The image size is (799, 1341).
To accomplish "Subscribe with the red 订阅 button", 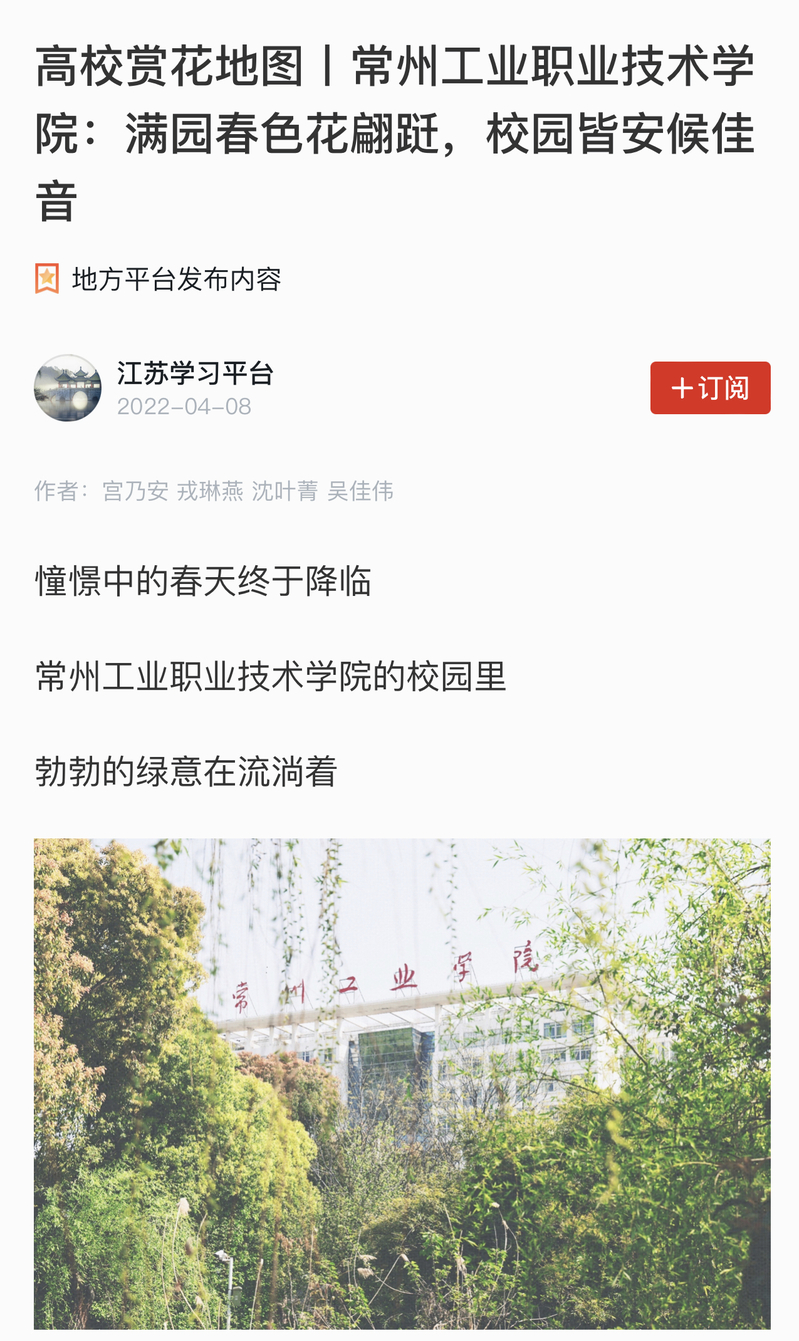I will tap(710, 388).
